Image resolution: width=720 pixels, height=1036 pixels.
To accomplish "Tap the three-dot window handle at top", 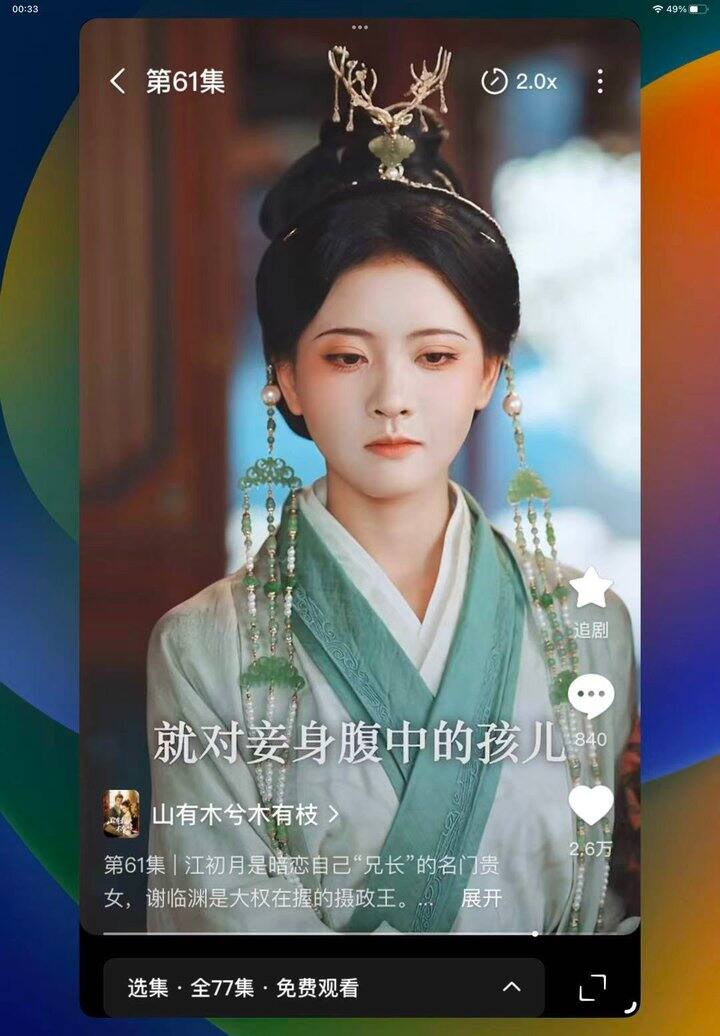I will [x=360, y=27].
